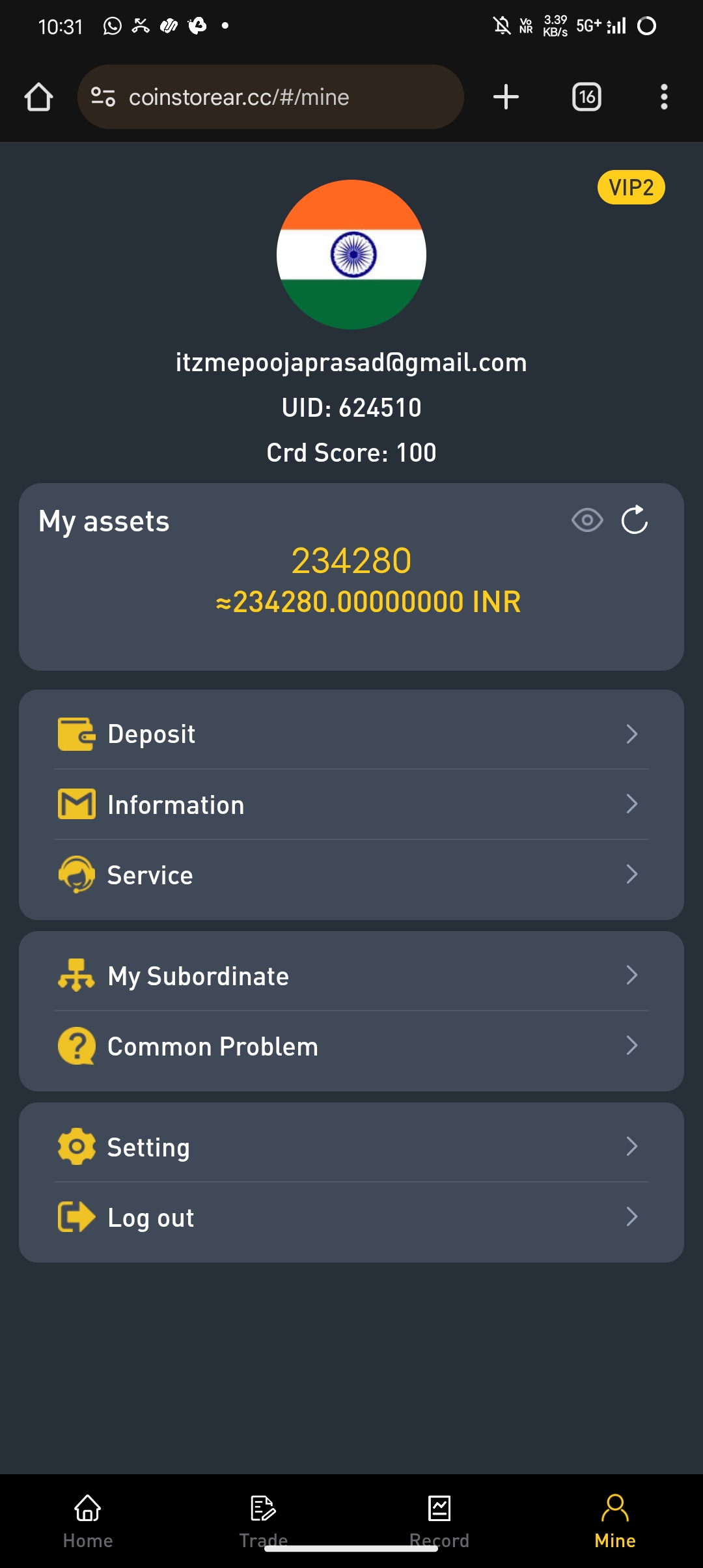Open the Deposit page
The width and height of the screenshot is (703, 1568).
pos(351,734)
